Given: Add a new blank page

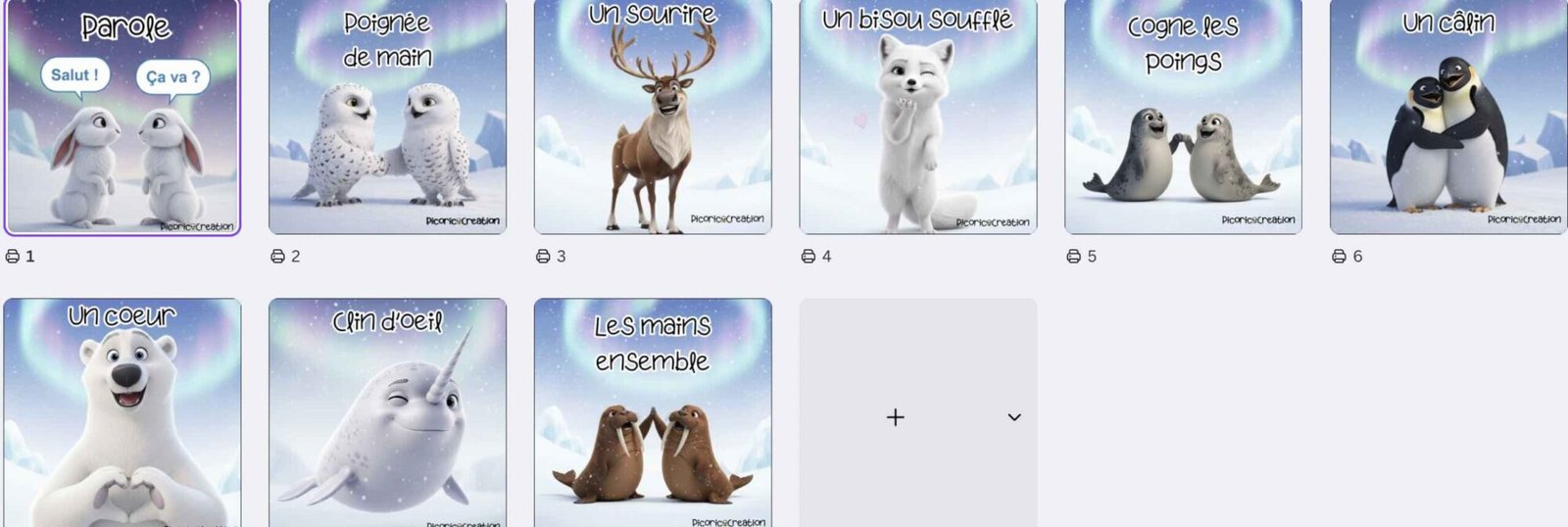Looking at the screenshot, I should tap(895, 417).
